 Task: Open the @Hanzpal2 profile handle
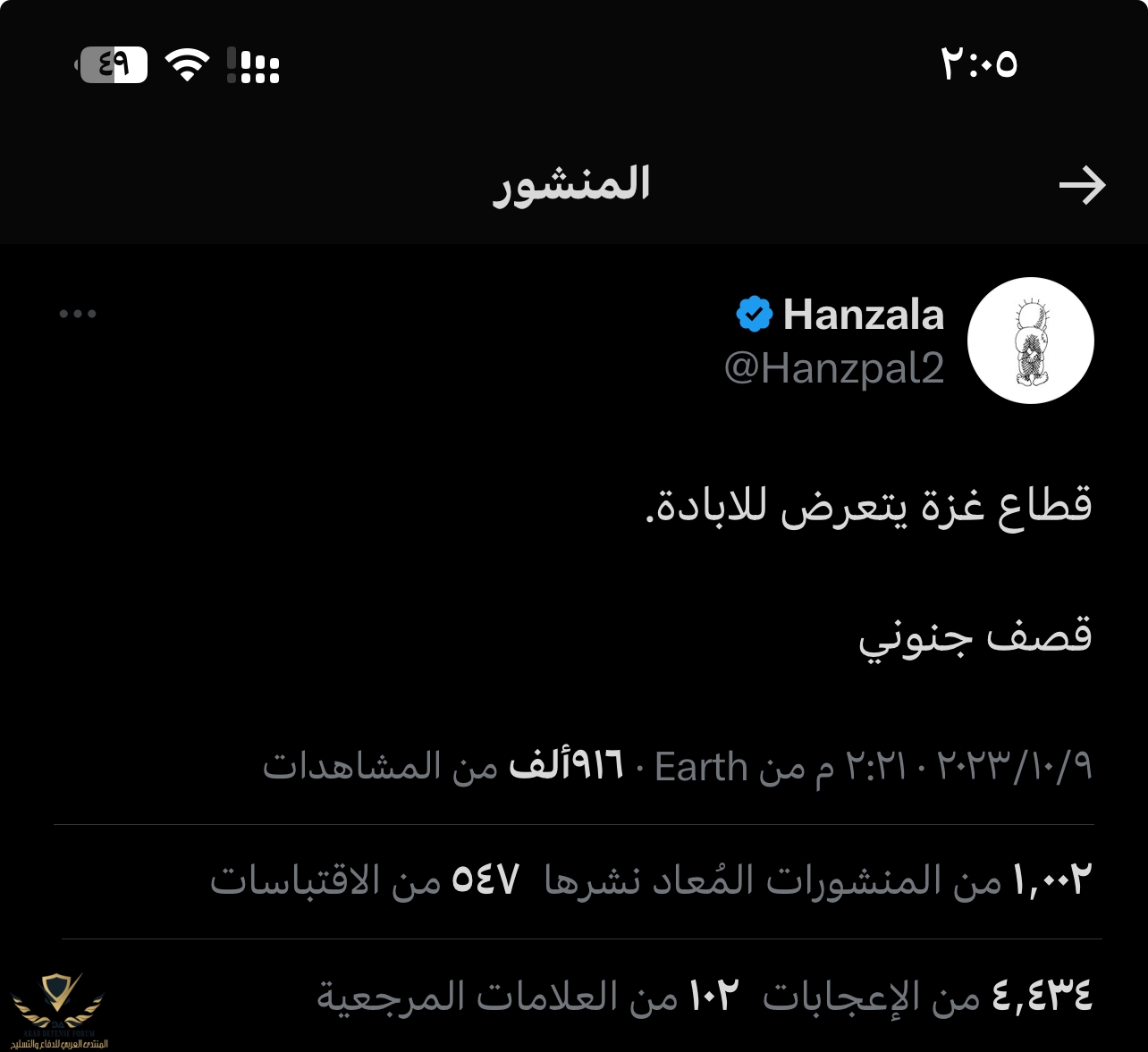pyautogui.click(x=834, y=368)
